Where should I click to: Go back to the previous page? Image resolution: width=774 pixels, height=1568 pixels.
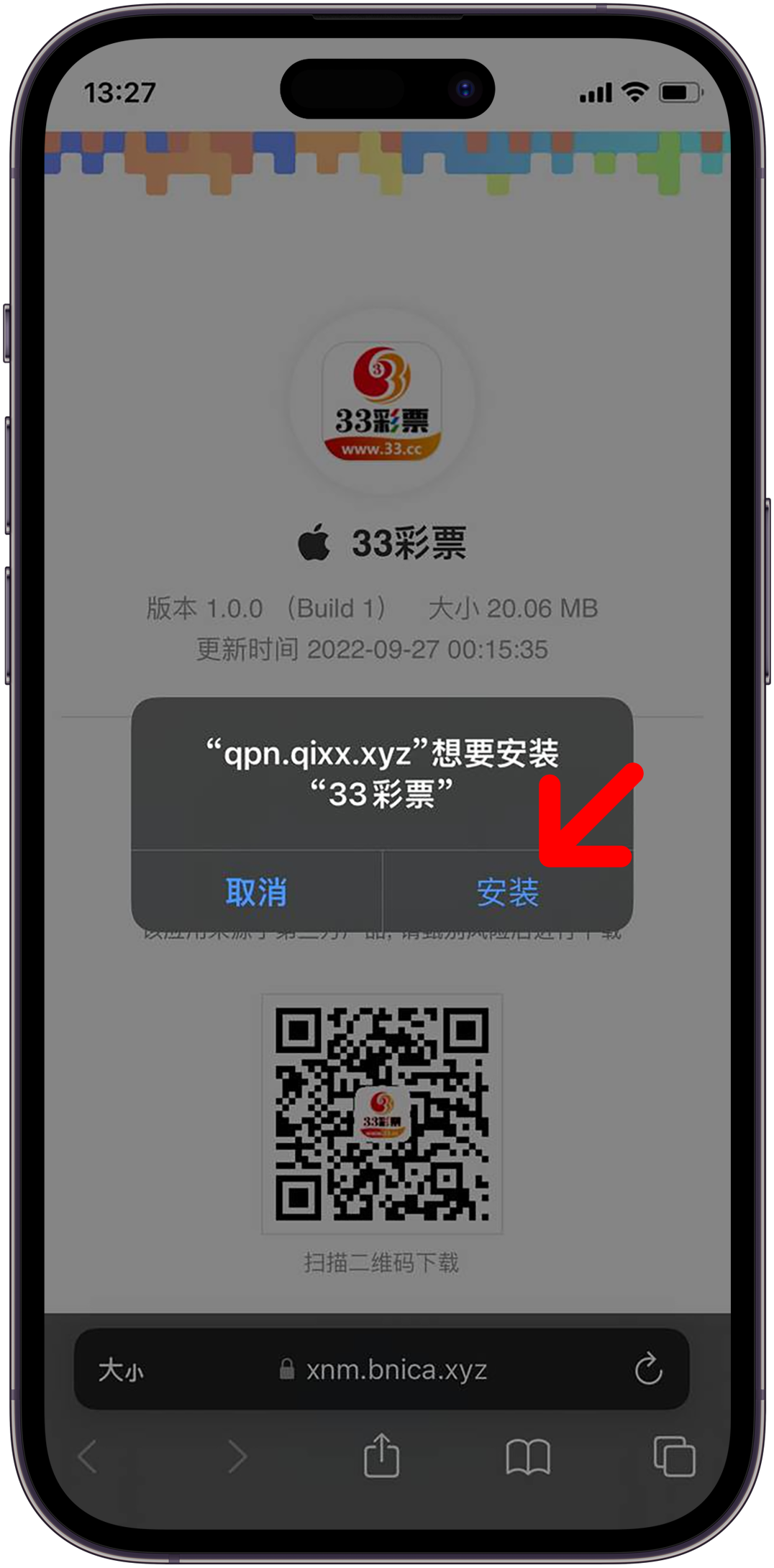88,1457
